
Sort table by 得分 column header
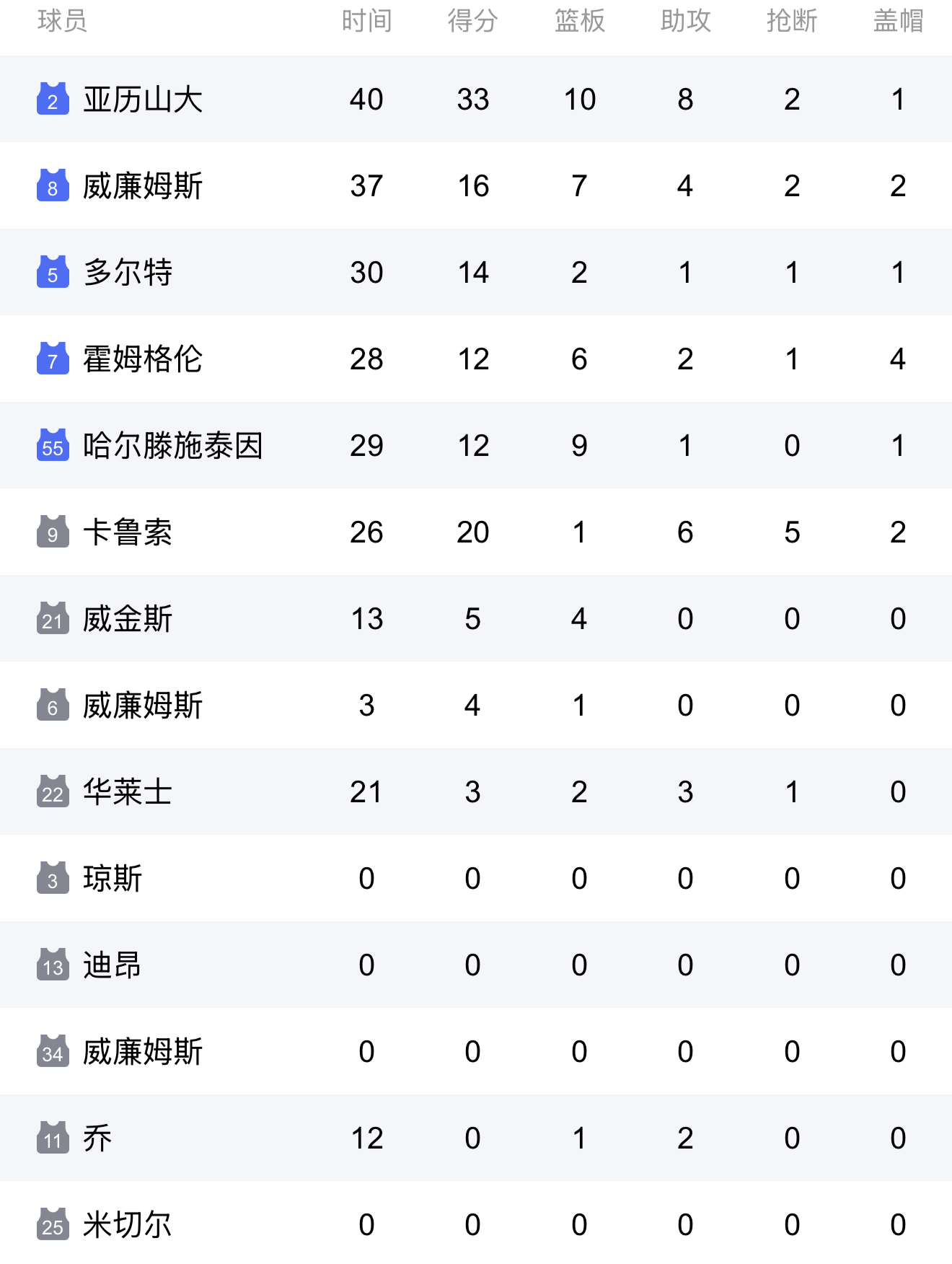click(472, 21)
